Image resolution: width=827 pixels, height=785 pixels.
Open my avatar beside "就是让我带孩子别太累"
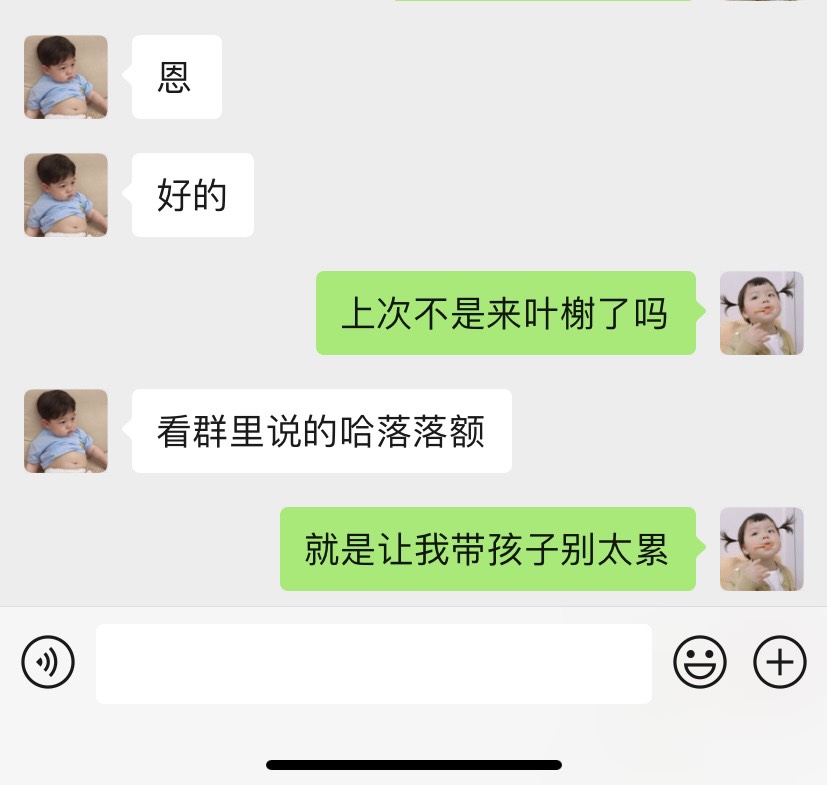(761, 549)
